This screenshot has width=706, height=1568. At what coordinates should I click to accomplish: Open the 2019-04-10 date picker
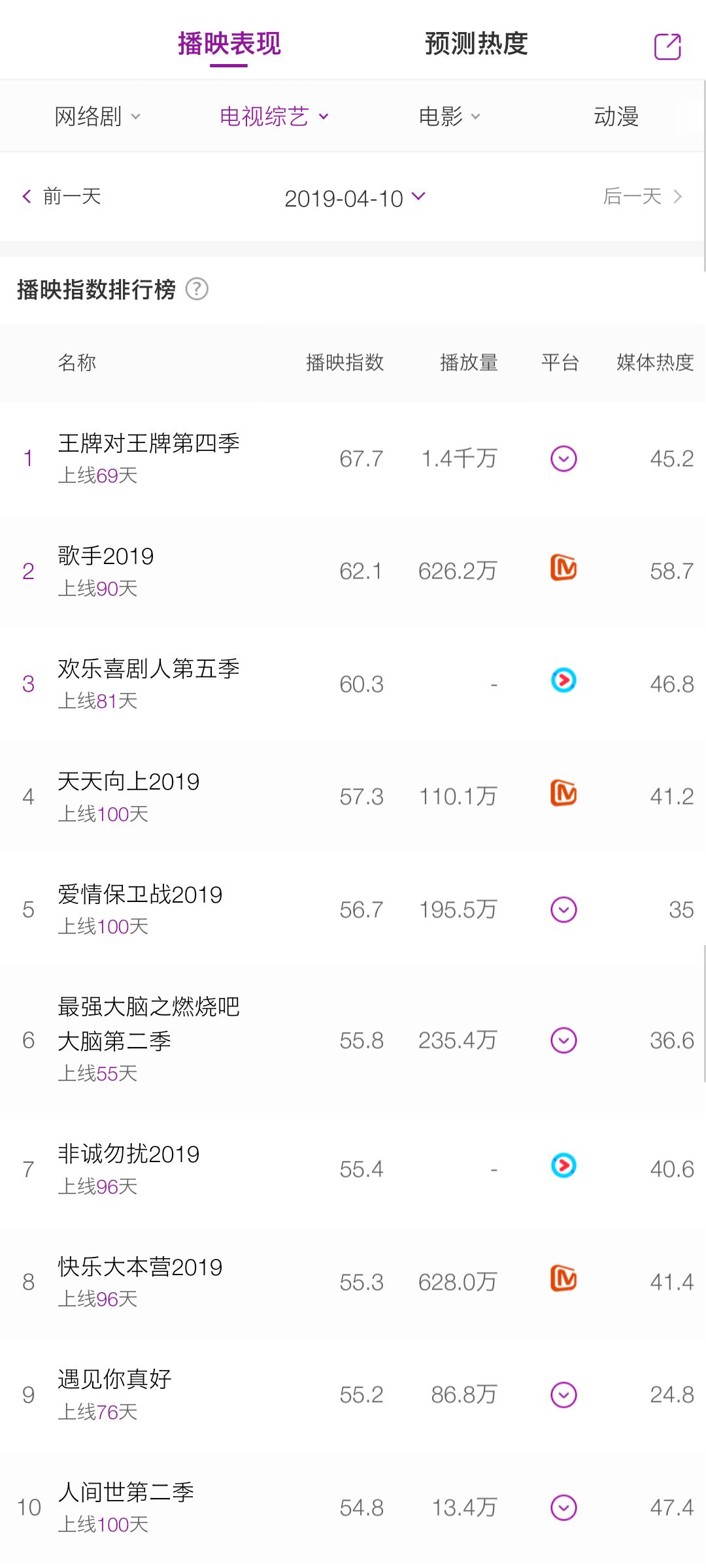(x=355, y=197)
